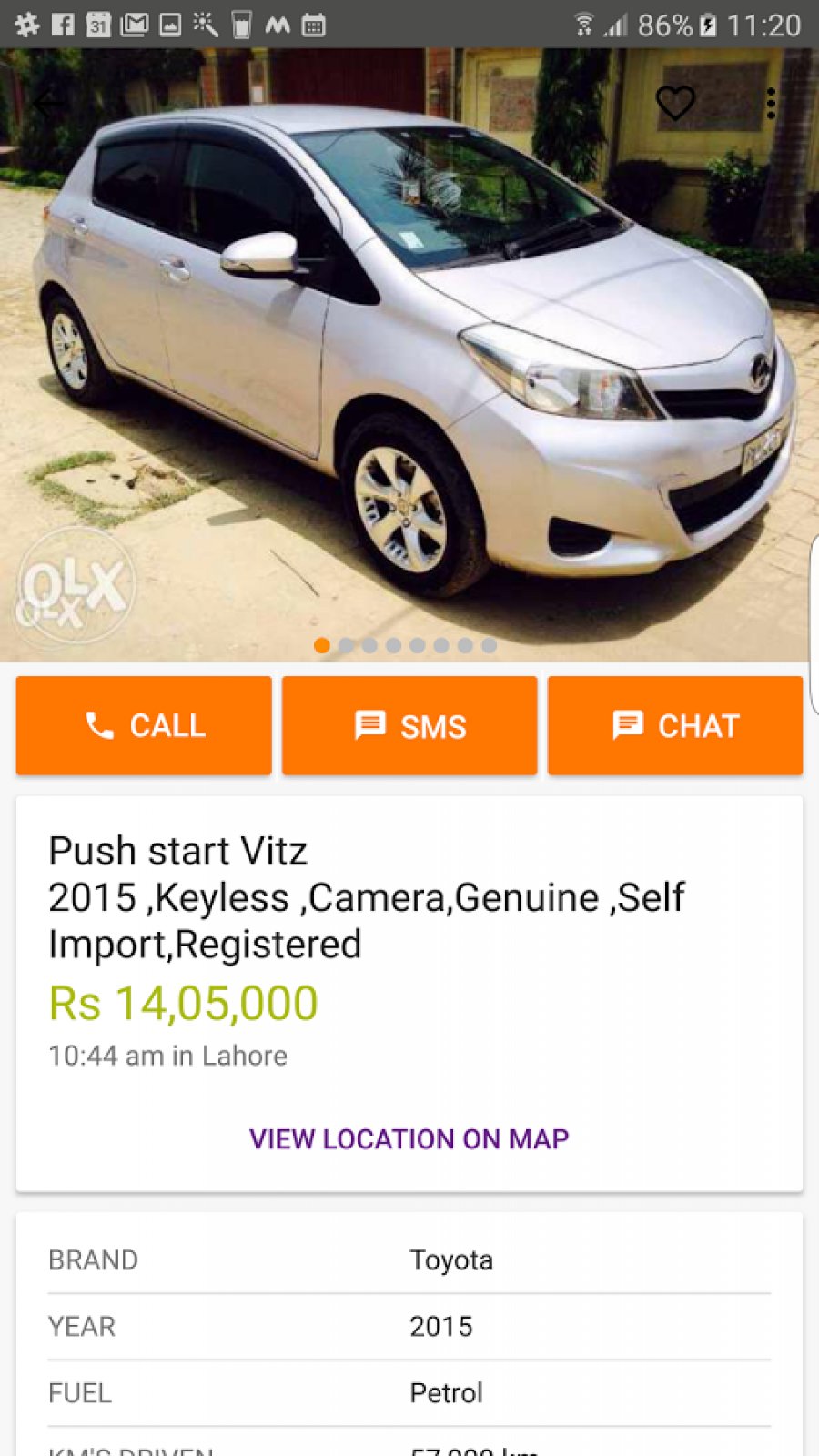The height and width of the screenshot is (1456, 819).
Task: Open the three-dot overflow menu
Action: (x=771, y=103)
